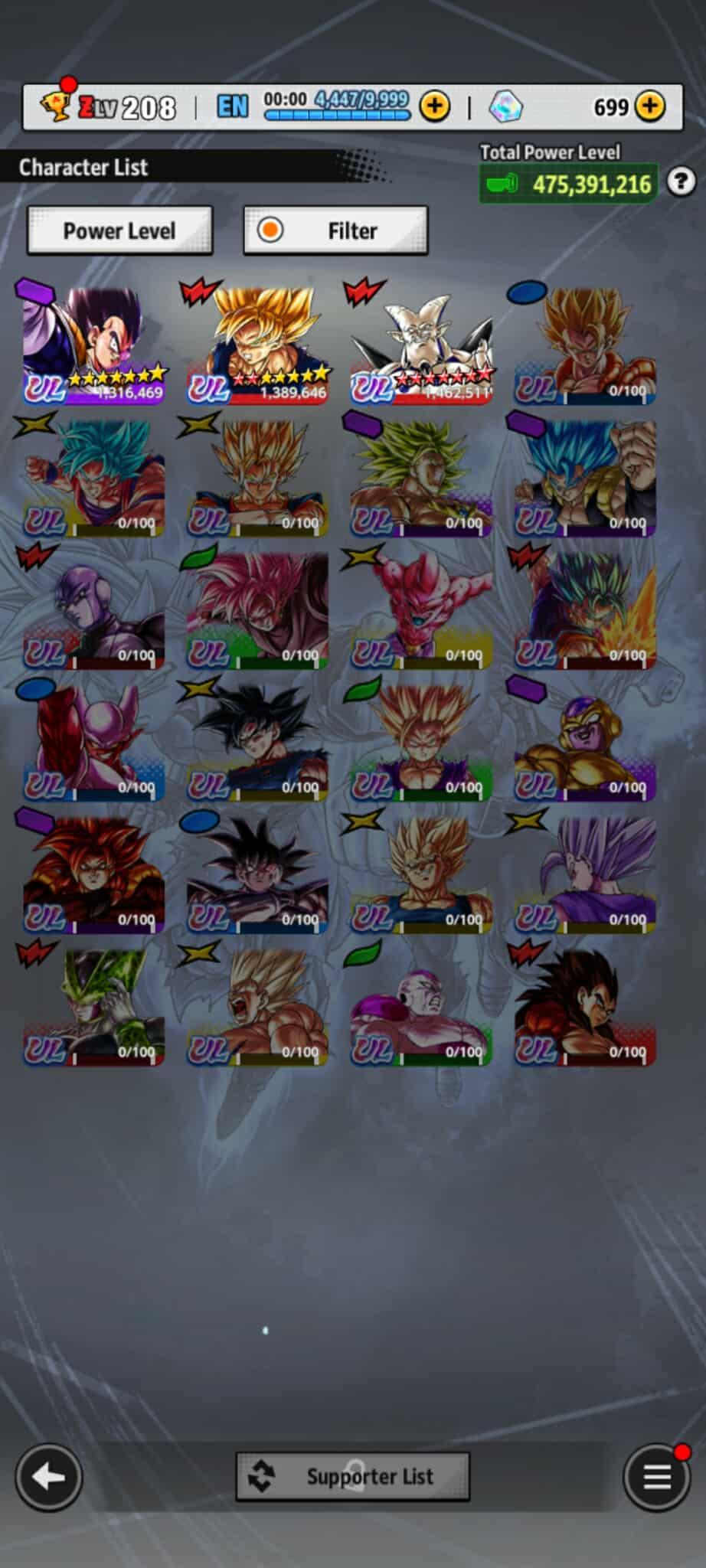Add more crystals with the plus button

[650, 106]
